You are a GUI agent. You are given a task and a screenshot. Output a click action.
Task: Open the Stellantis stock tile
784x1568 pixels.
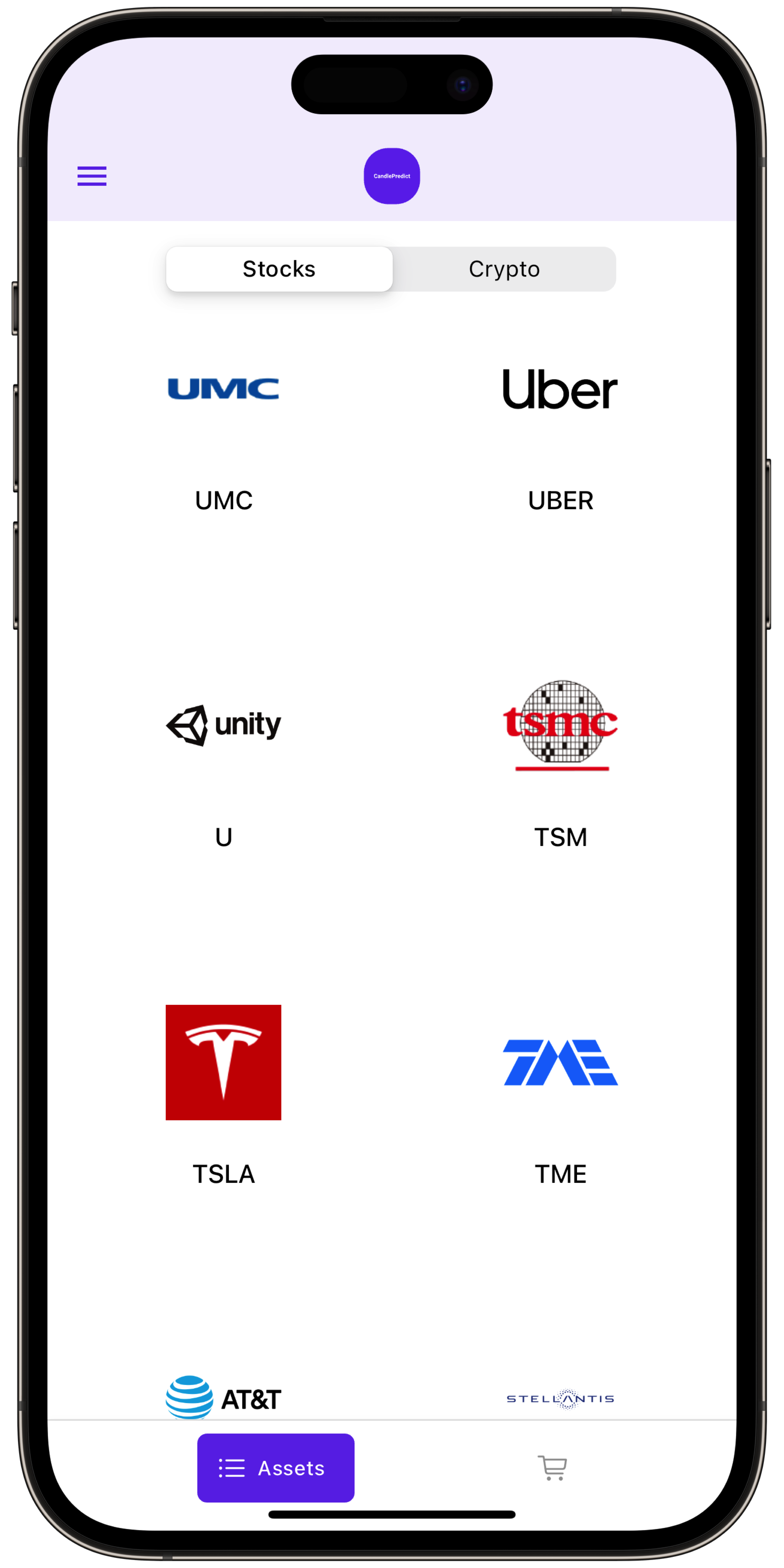click(x=560, y=1399)
